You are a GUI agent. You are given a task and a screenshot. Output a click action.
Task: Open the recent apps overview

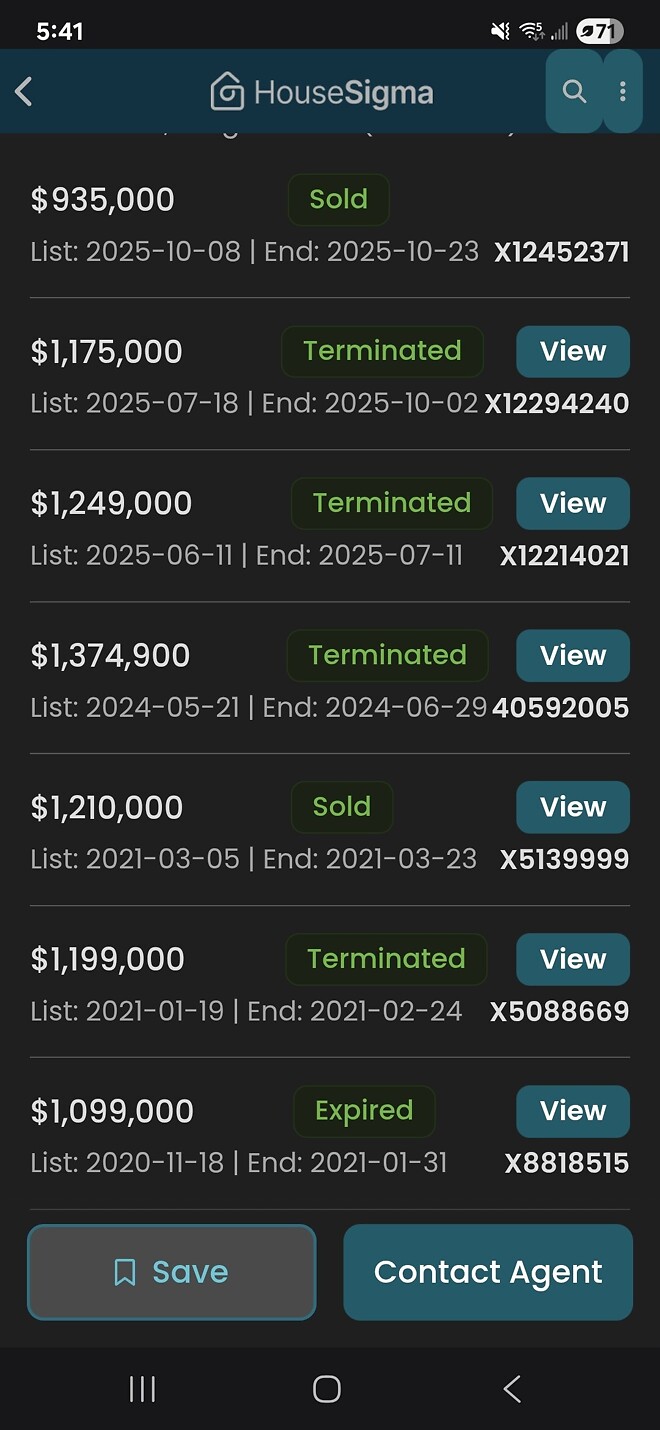tap(143, 1389)
